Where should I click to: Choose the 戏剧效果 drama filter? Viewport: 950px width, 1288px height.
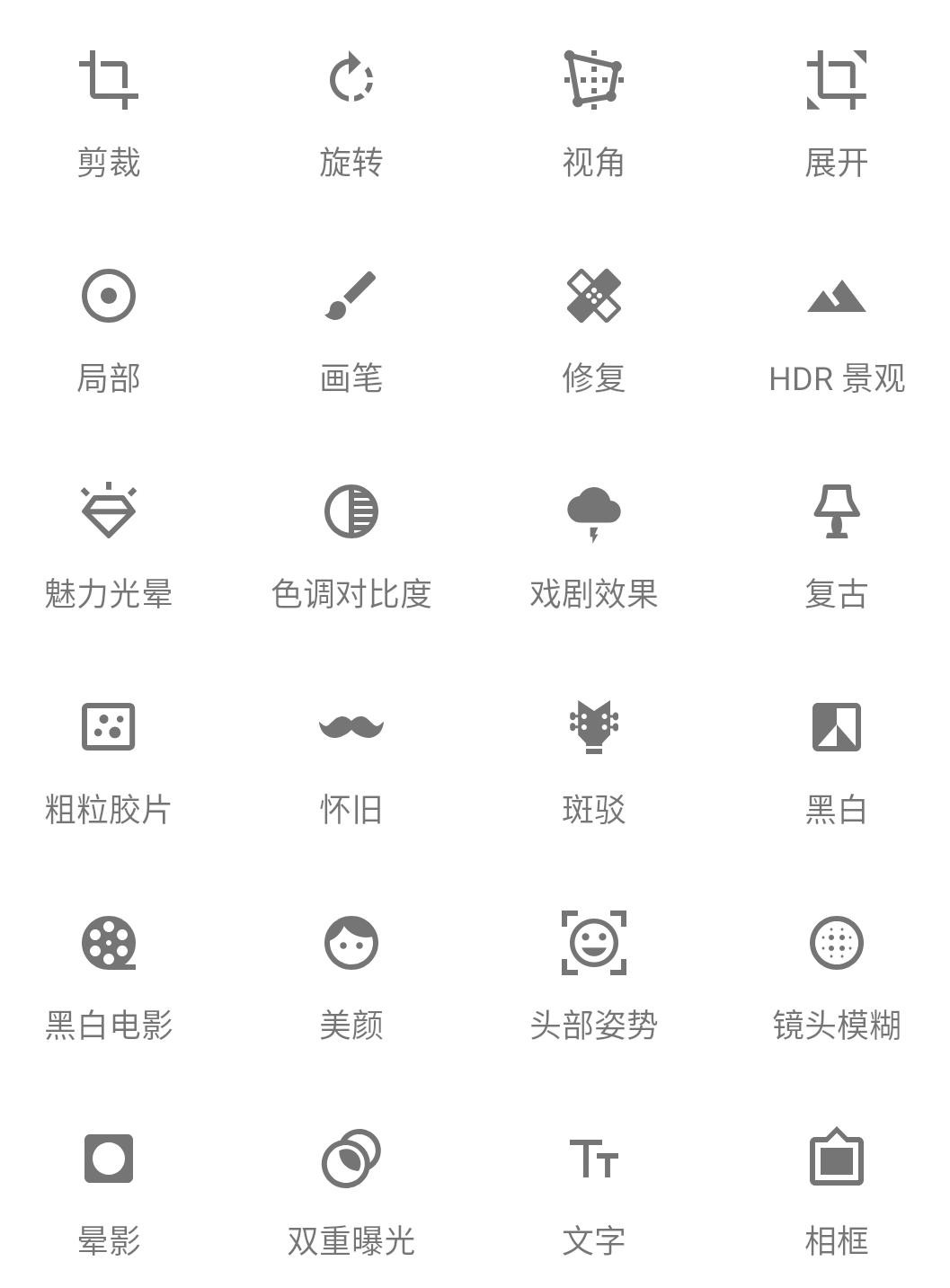point(593,512)
